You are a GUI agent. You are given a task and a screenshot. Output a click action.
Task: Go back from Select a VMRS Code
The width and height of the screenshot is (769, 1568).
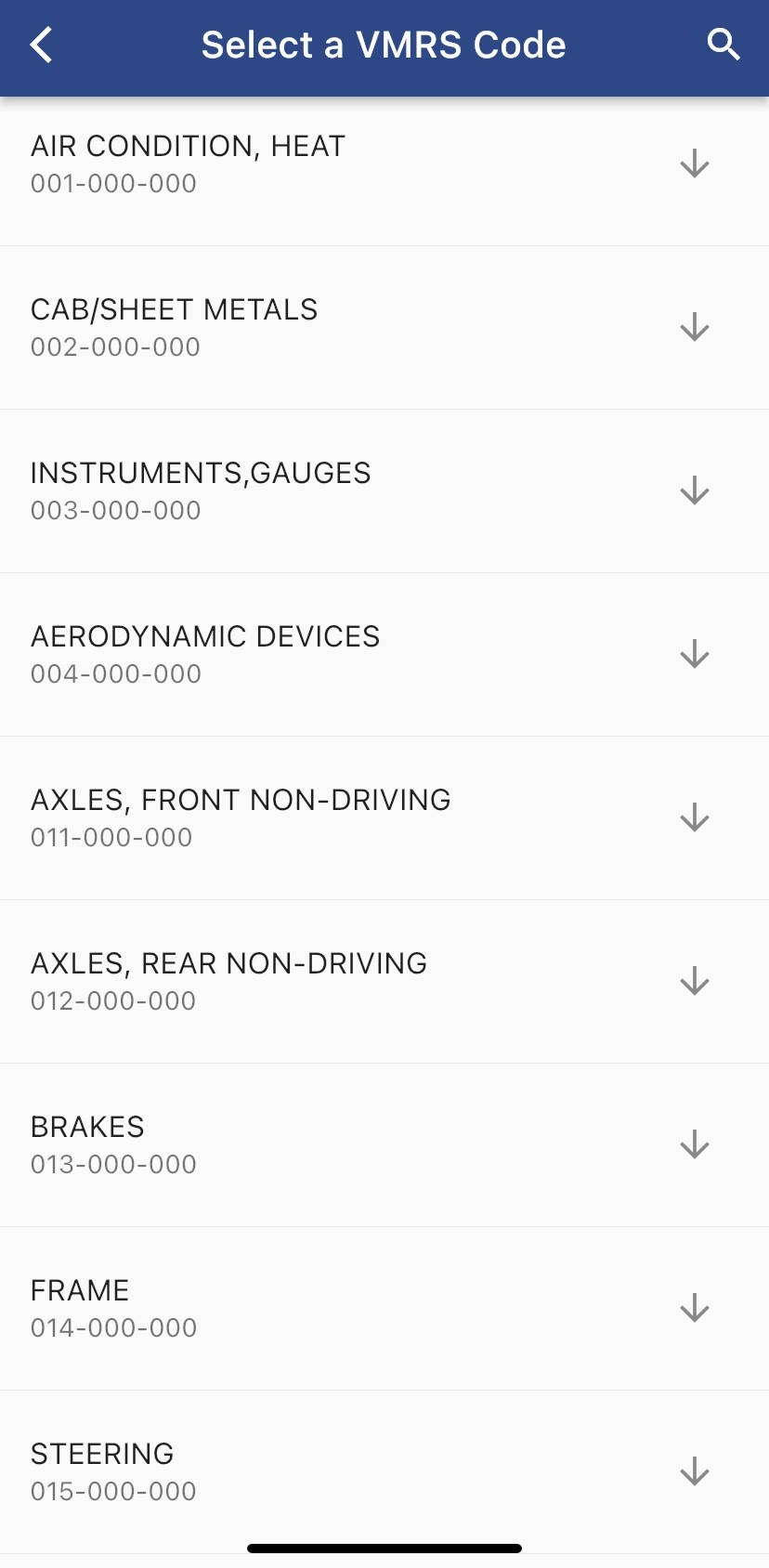pos(42,45)
